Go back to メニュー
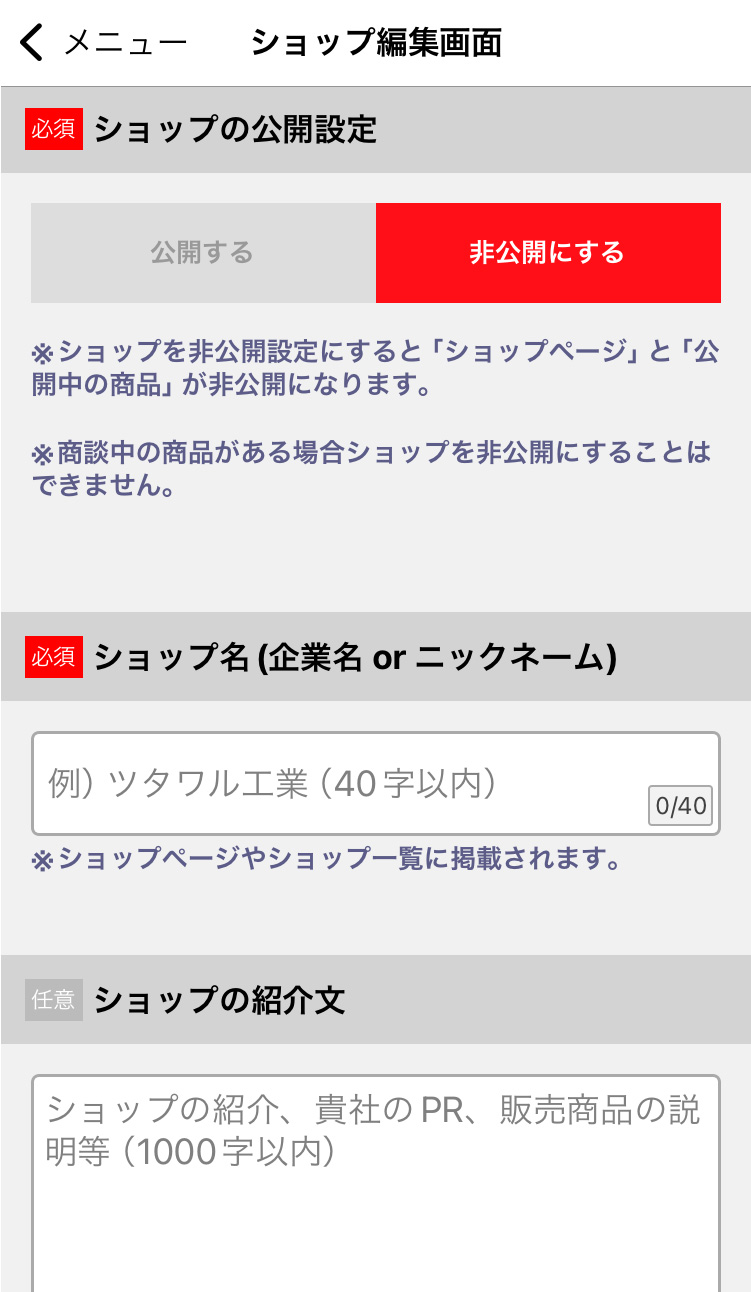Screen dimensions: 751x1292 100,43
